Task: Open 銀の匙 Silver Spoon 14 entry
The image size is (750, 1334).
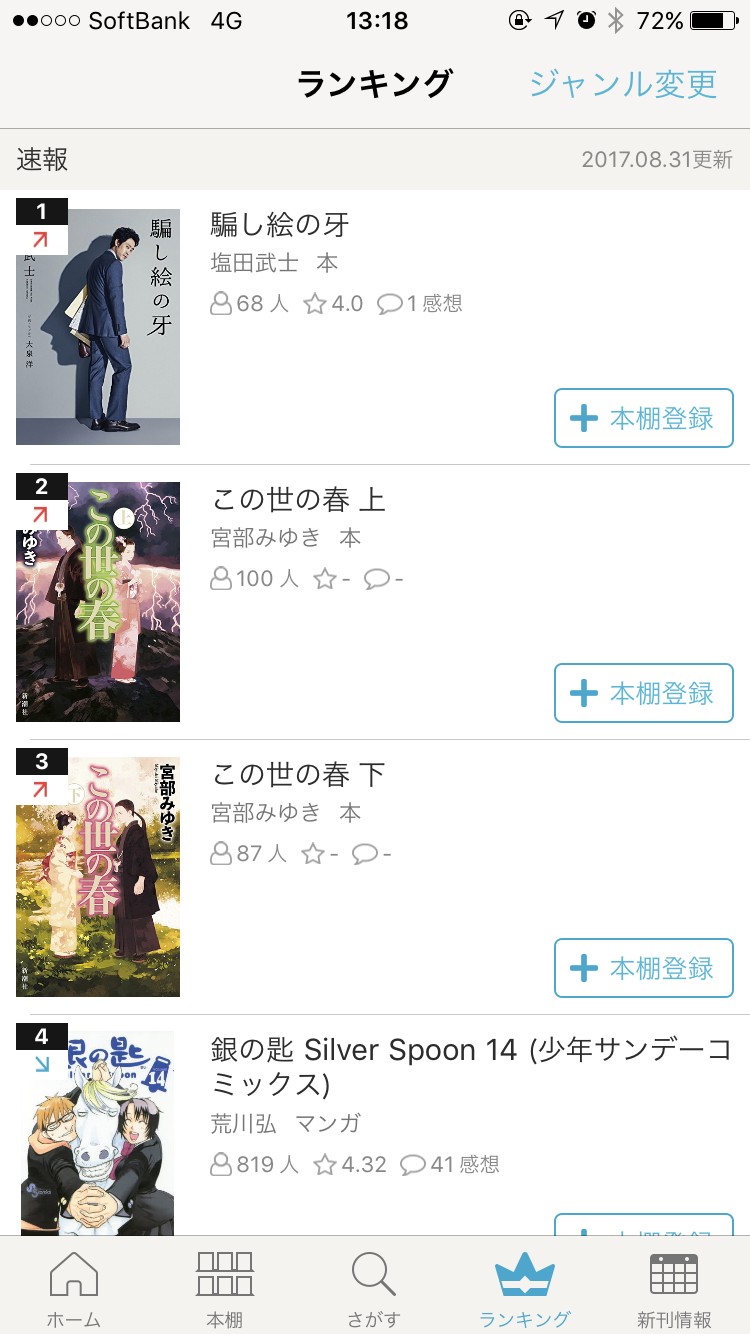Action: point(470,1066)
